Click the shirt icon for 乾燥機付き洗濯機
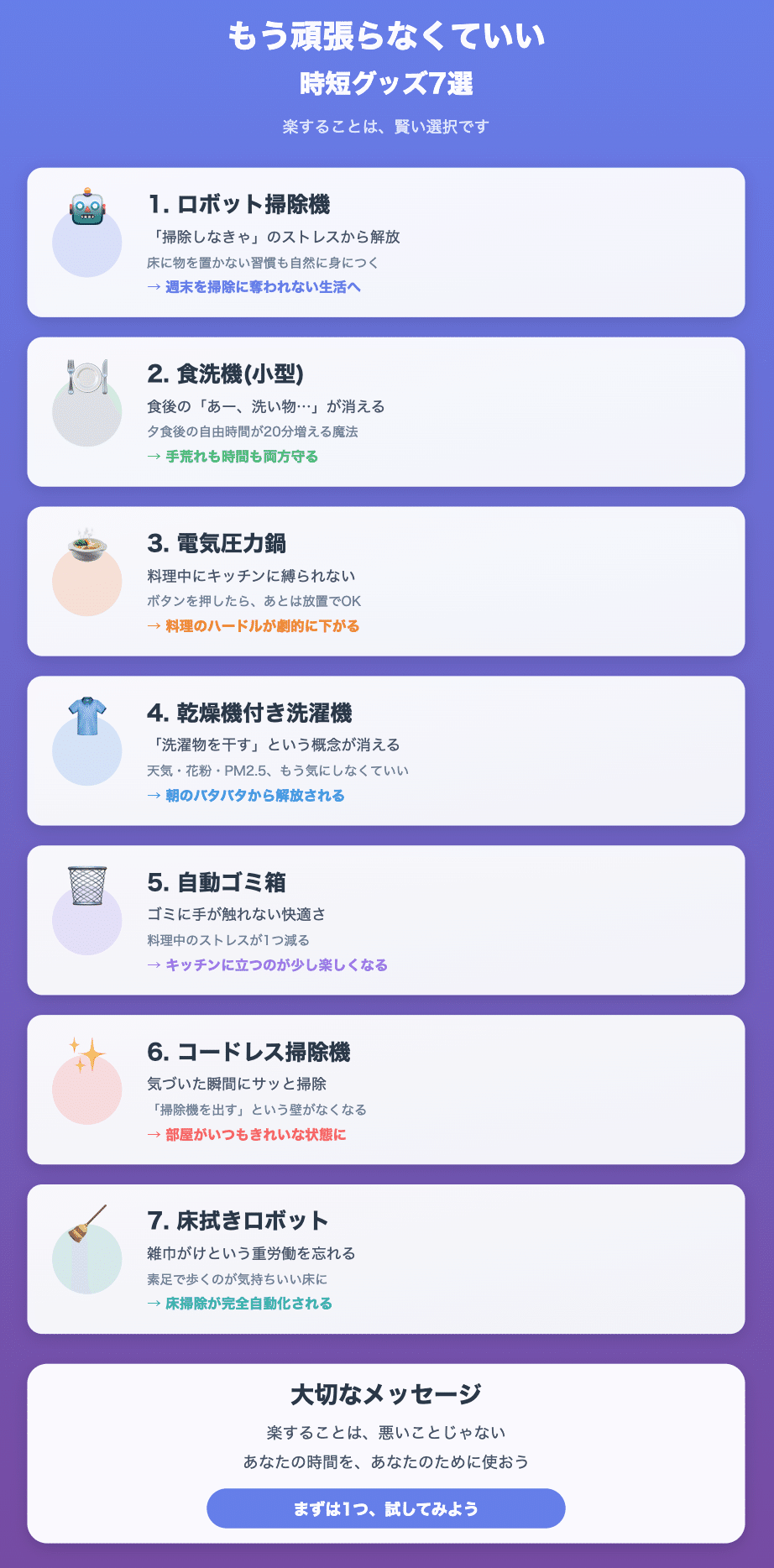 86,715
